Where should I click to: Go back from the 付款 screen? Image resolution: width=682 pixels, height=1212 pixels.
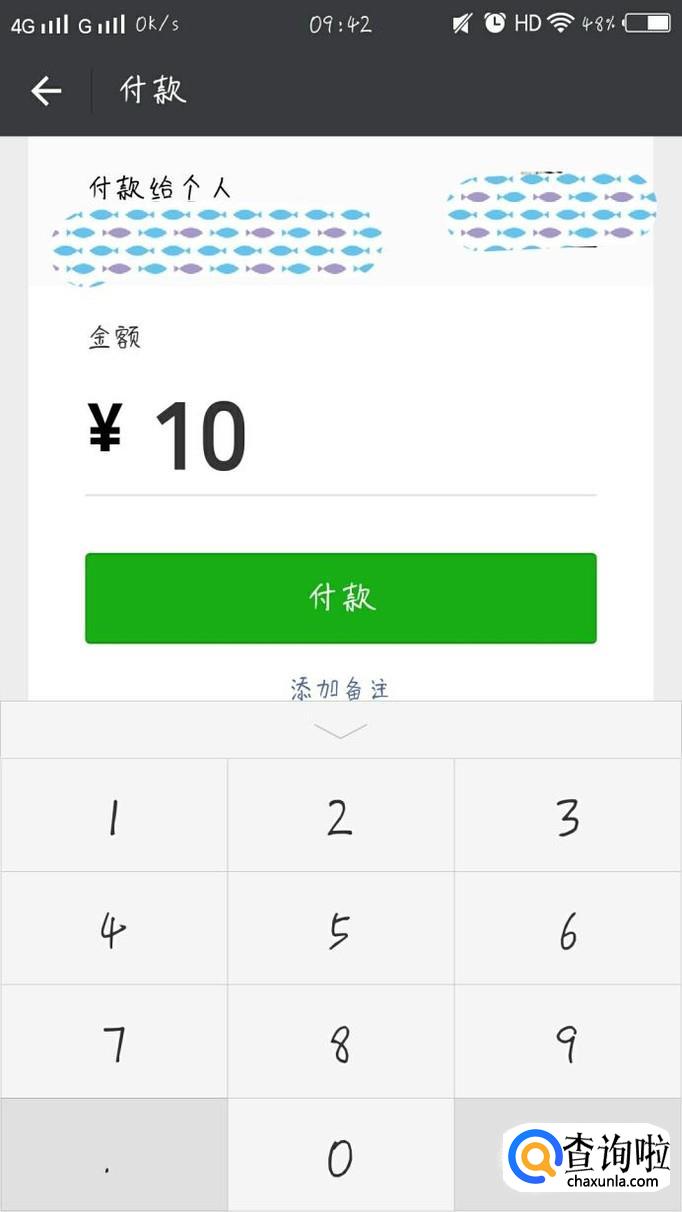pos(46,91)
